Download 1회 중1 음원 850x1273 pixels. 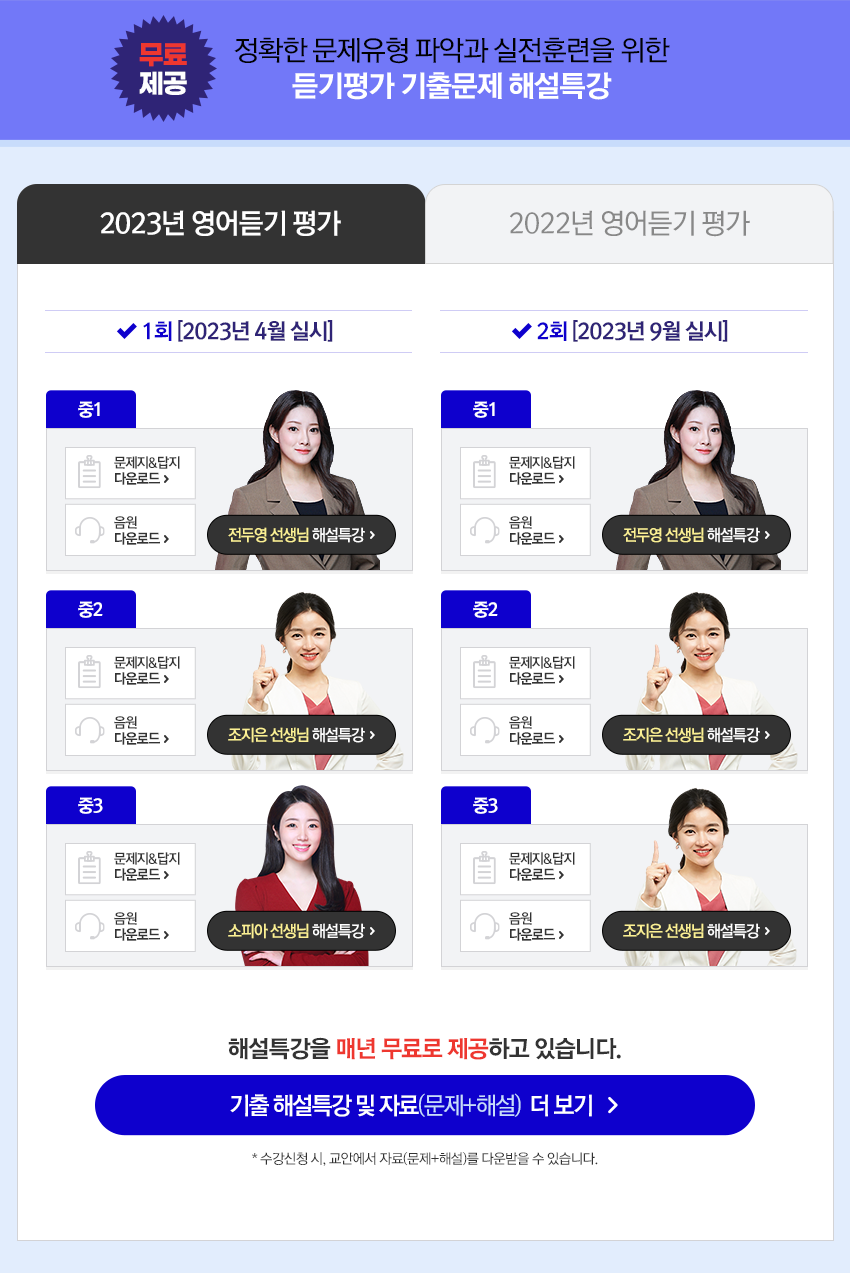(130, 530)
